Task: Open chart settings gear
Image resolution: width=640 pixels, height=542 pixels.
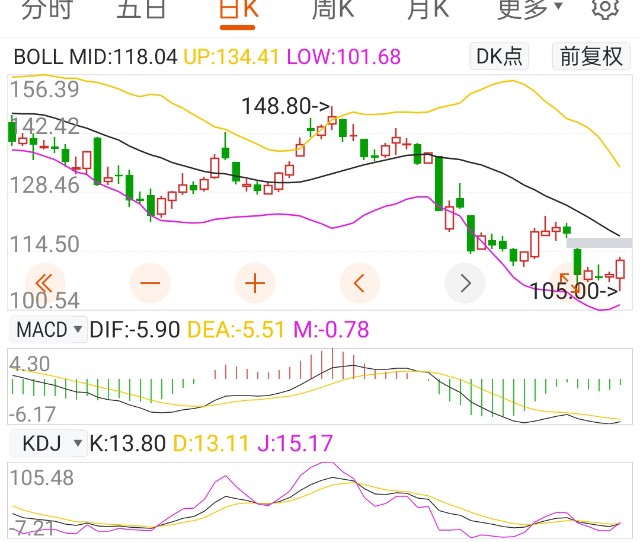Action: pos(605,8)
